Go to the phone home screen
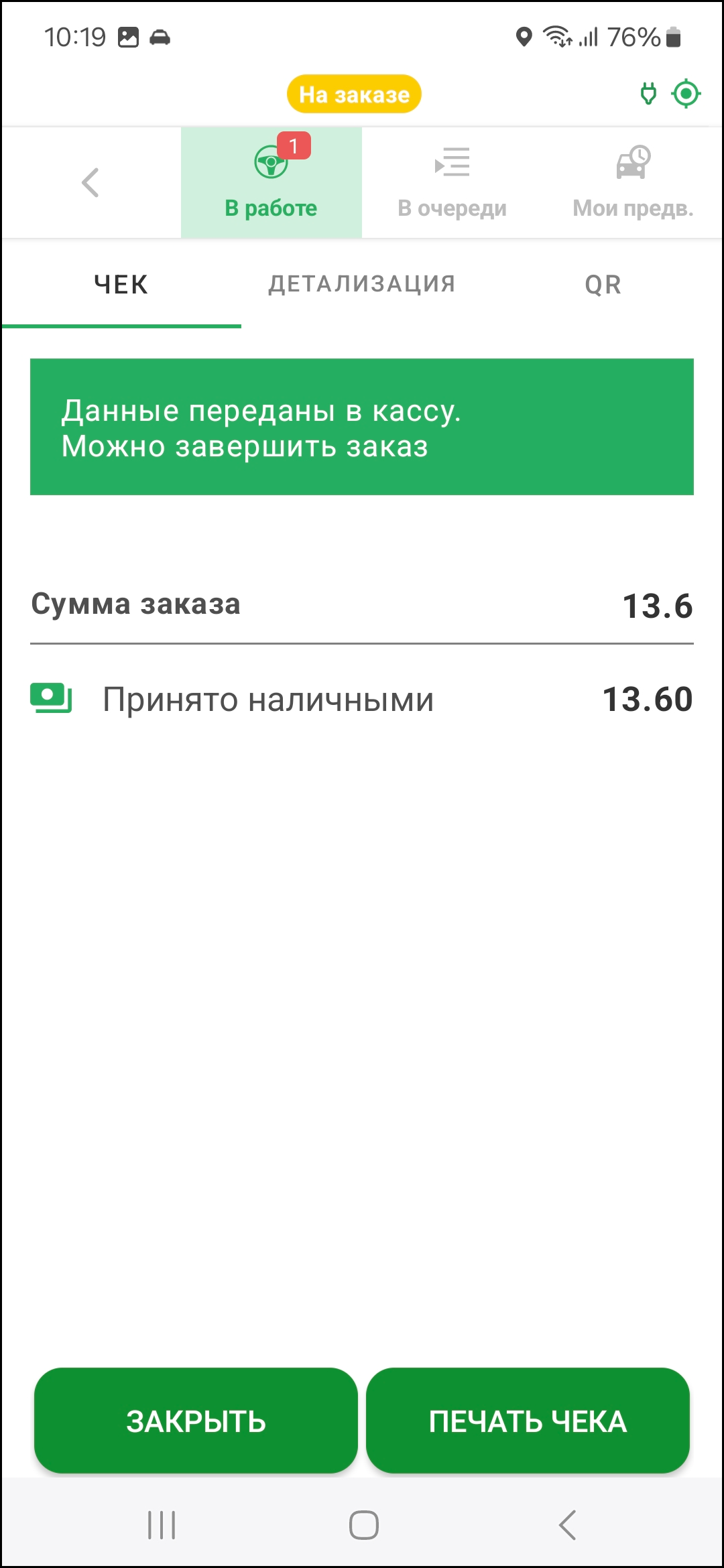The height and width of the screenshot is (1568, 724). (x=363, y=1525)
